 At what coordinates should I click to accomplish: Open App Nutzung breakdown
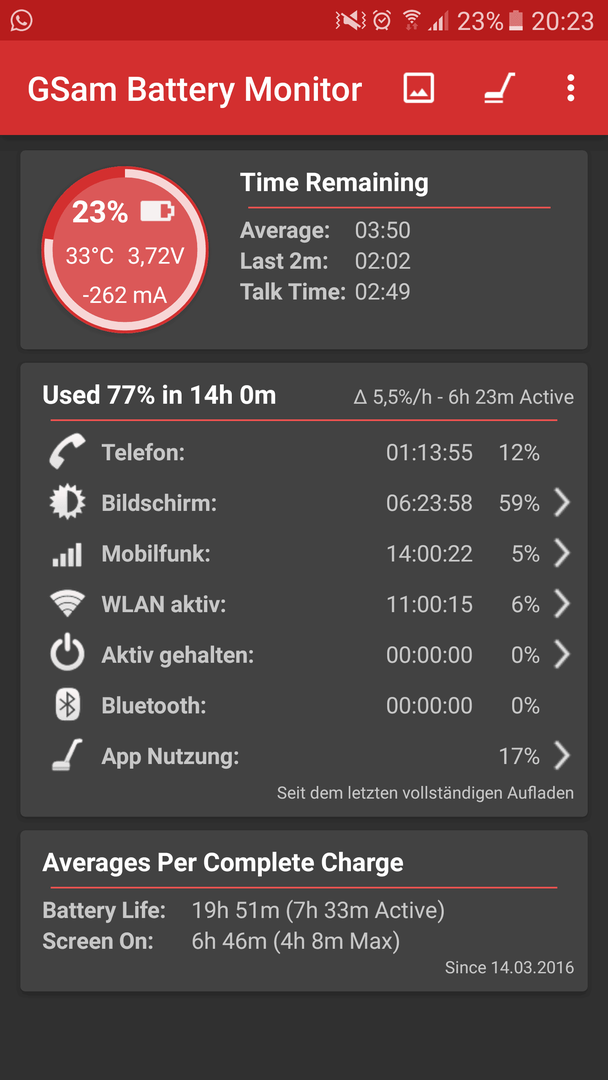pyautogui.click(x=304, y=757)
